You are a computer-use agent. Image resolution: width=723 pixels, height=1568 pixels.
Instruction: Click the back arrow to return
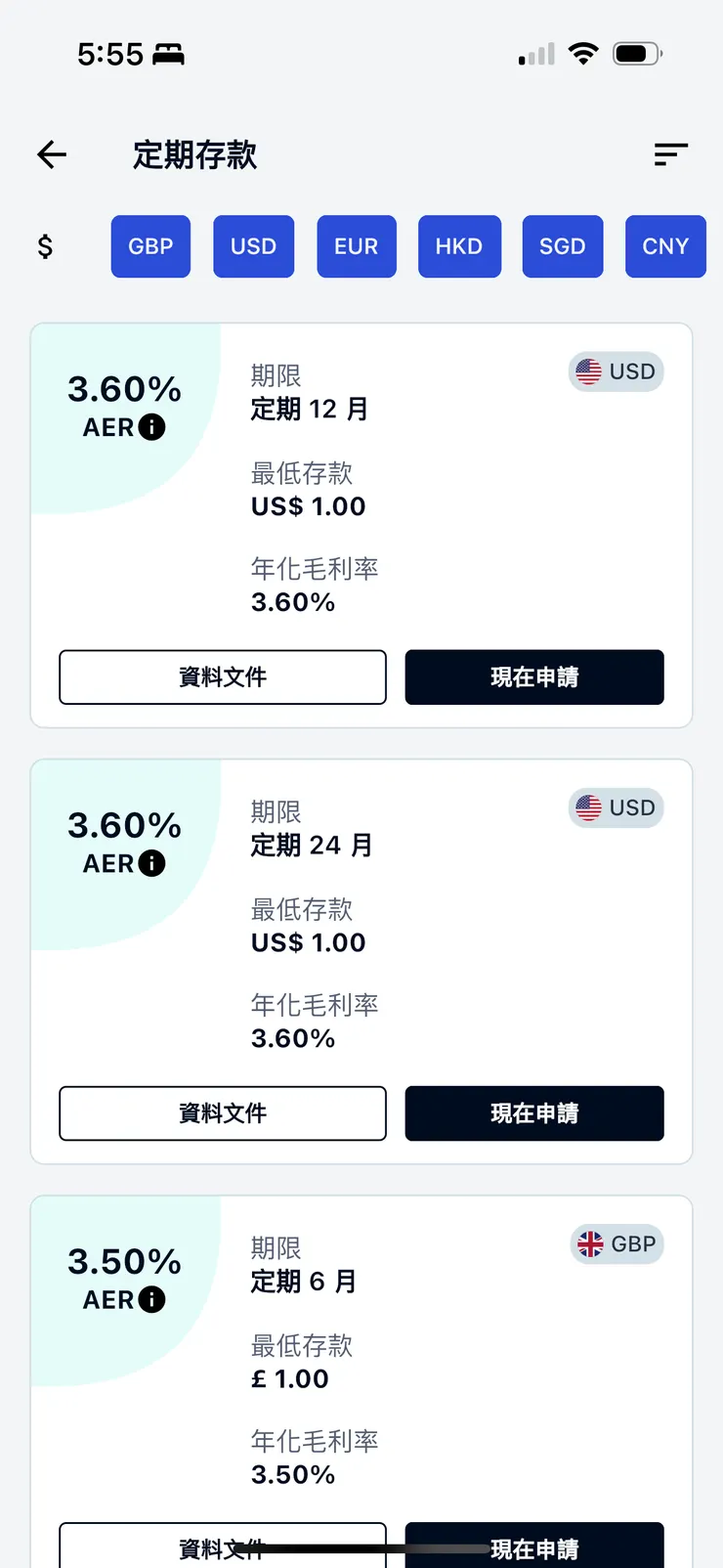tap(51, 154)
